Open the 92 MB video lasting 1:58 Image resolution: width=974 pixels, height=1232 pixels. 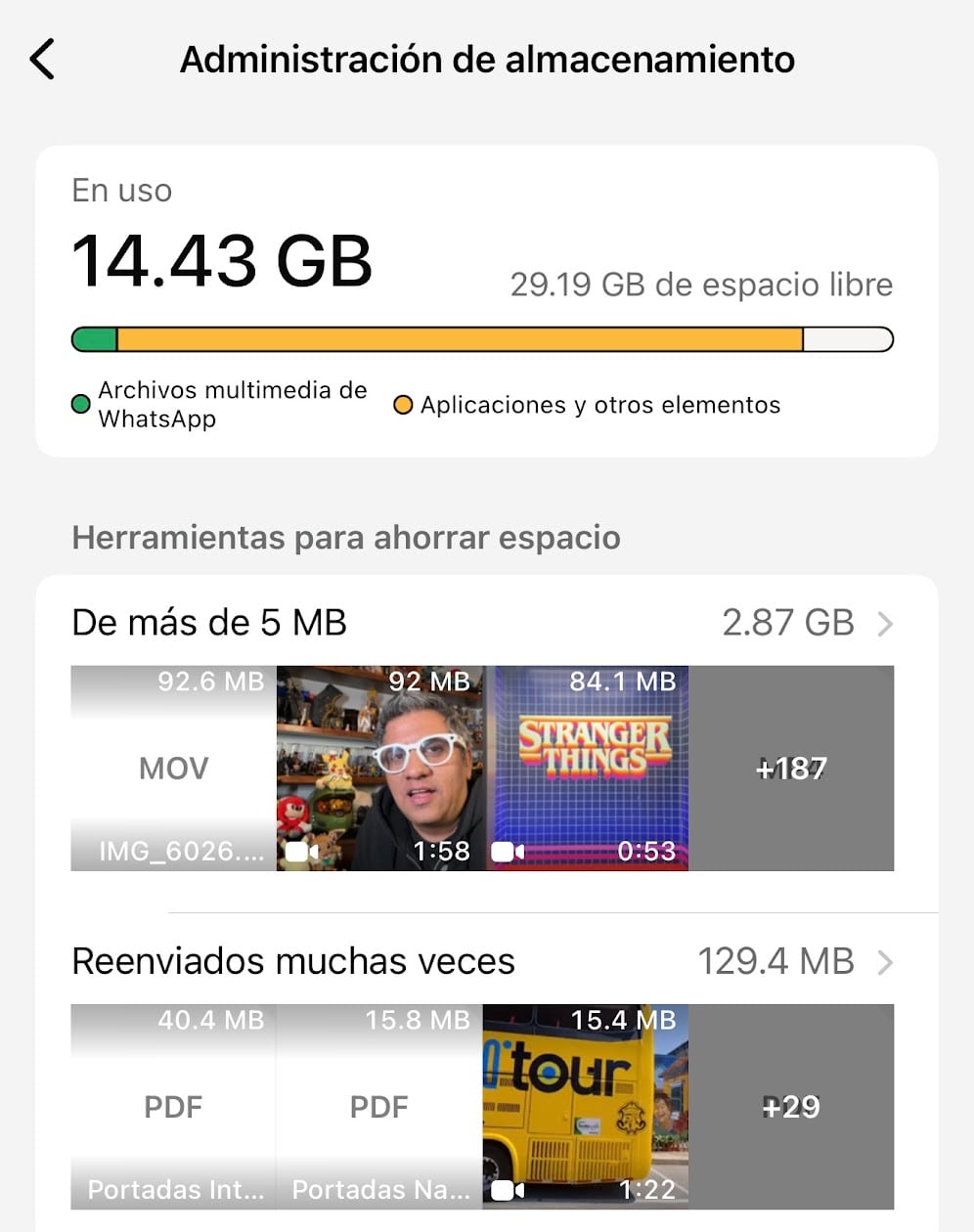click(x=380, y=769)
